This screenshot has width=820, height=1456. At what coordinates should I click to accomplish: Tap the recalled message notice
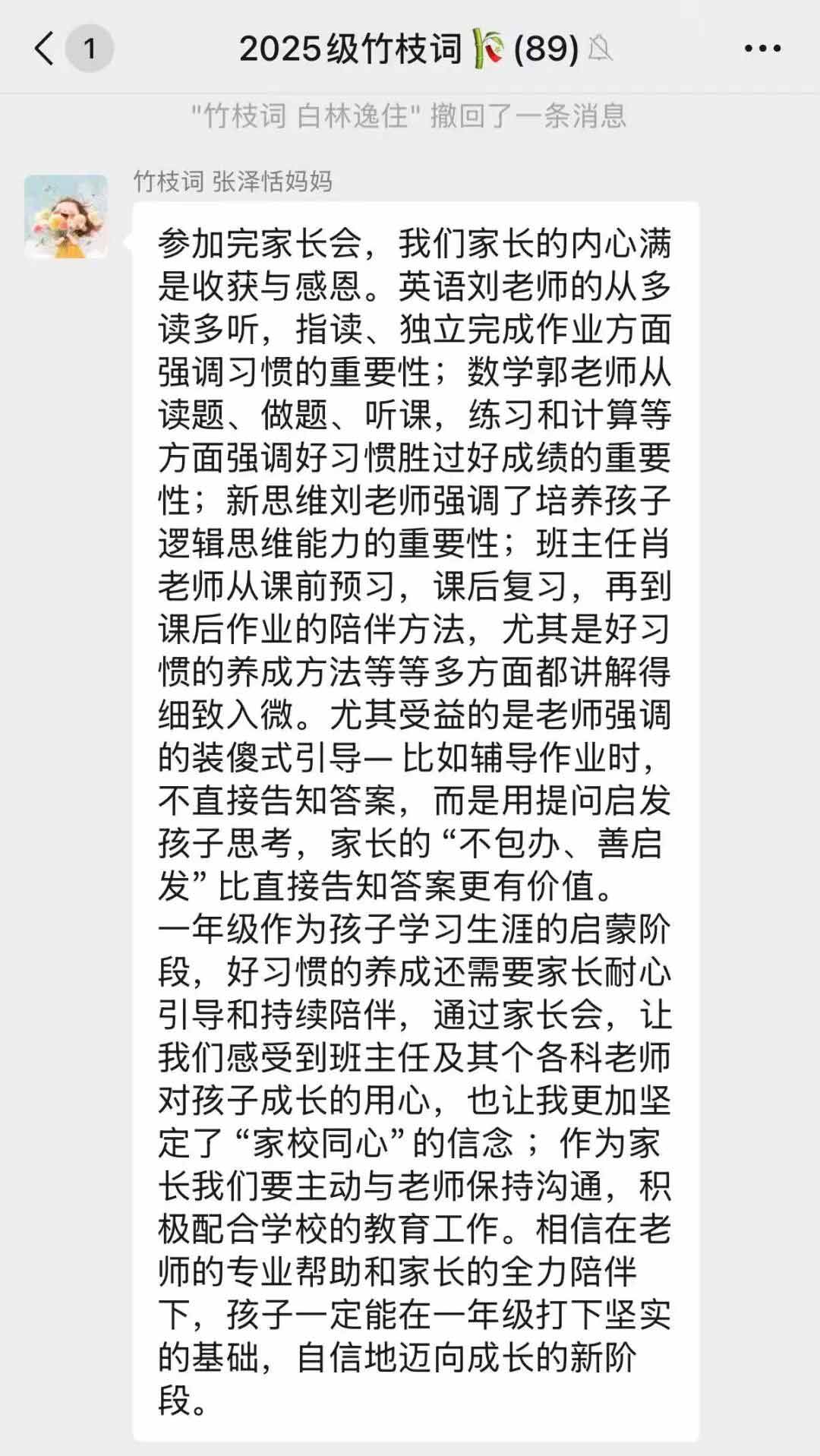410,115
